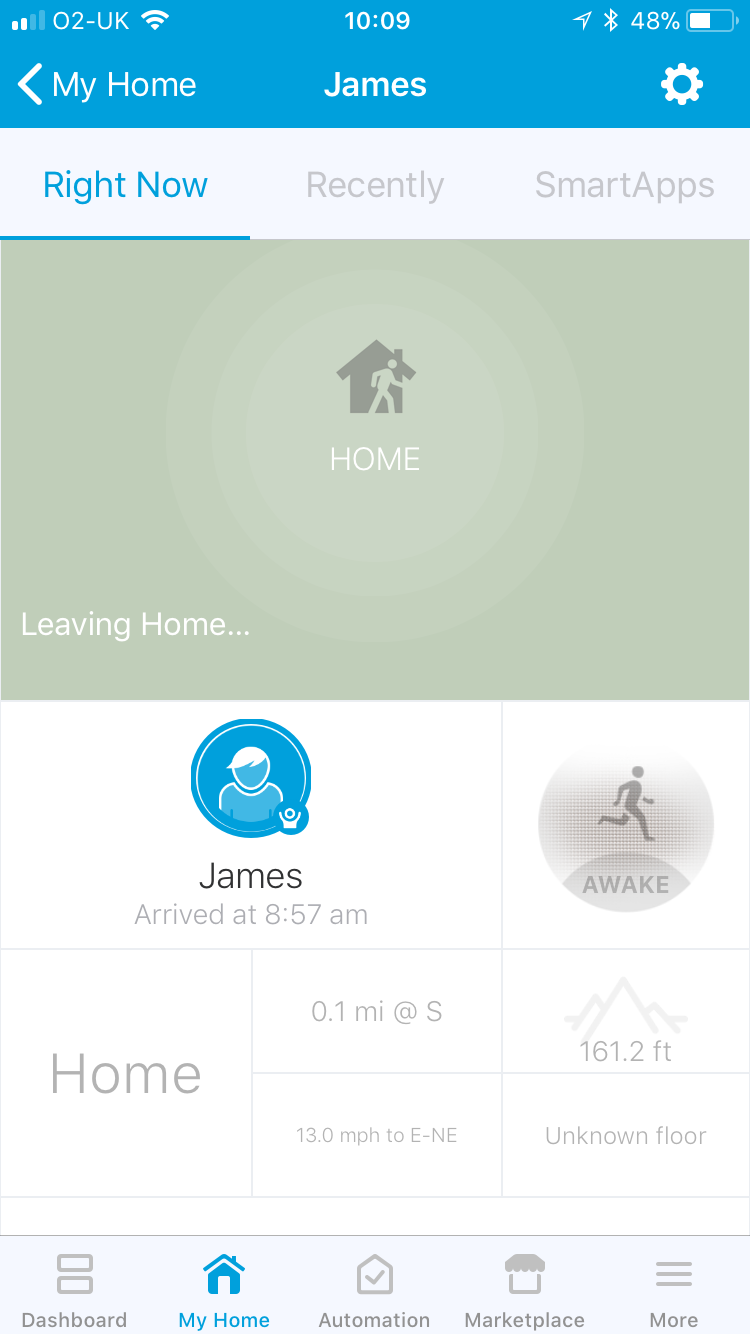Switch to the Recently tab
Viewport: 750px width, 1334px height.
[x=375, y=185]
